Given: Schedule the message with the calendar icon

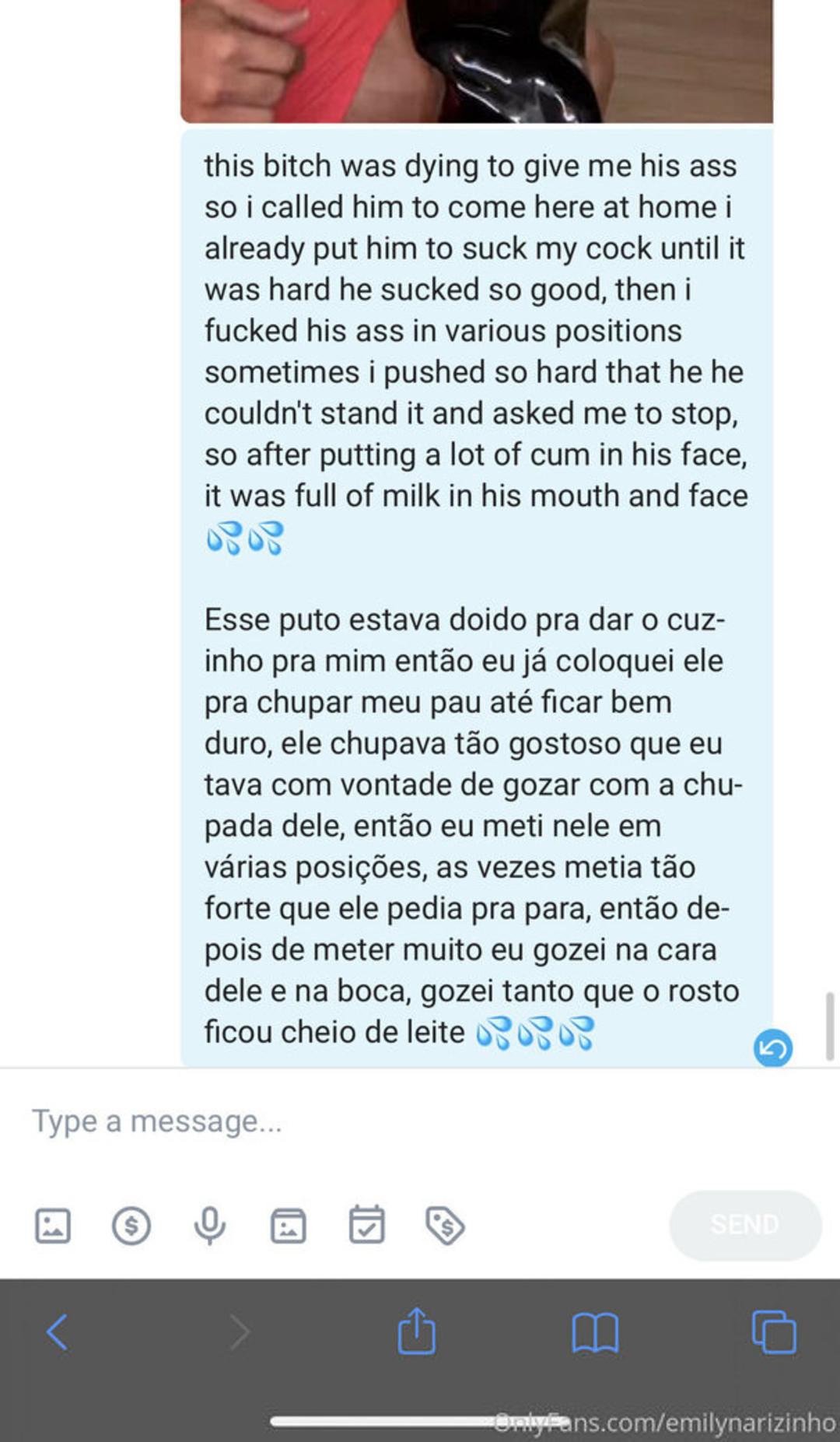Looking at the screenshot, I should pyautogui.click(x=366, y=1226).
